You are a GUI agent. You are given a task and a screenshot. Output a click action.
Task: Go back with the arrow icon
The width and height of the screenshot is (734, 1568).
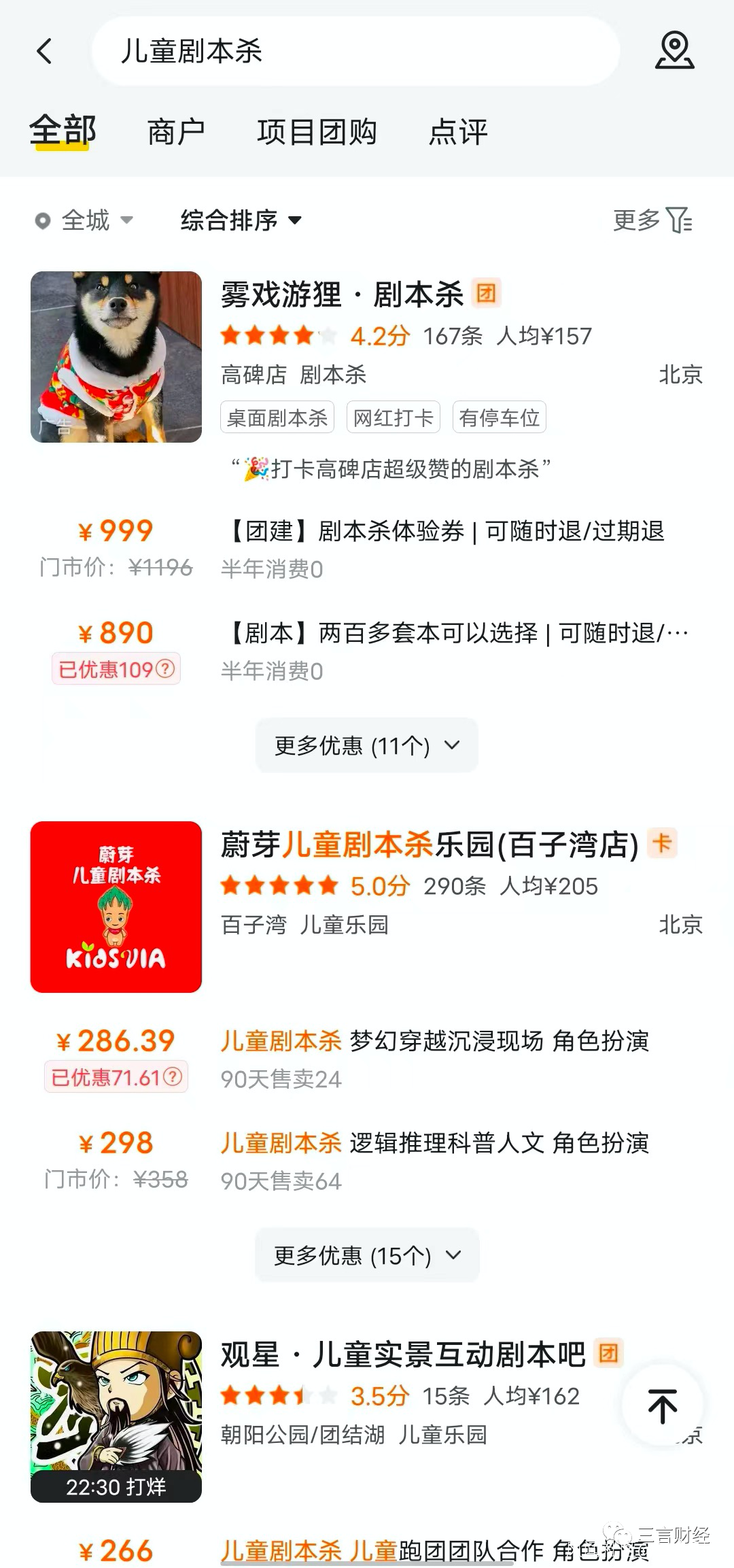(45, 51)
